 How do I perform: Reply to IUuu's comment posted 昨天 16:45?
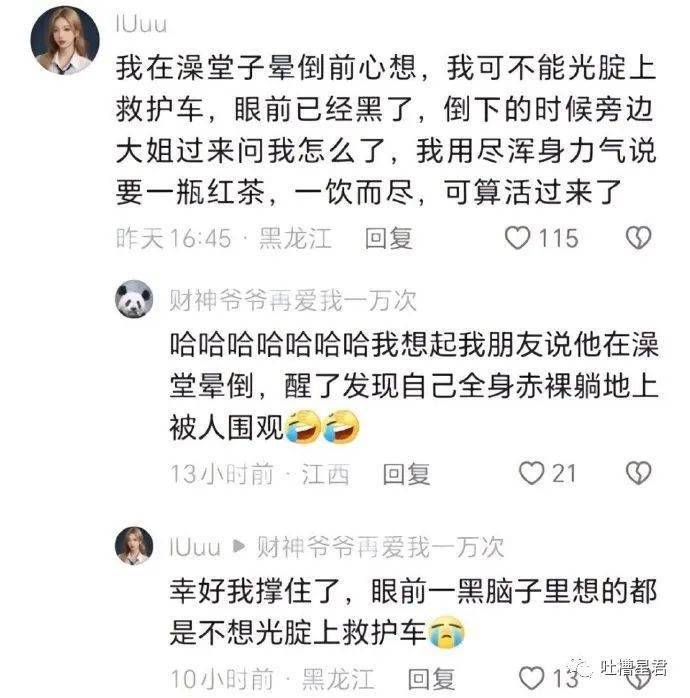(388, 237)
